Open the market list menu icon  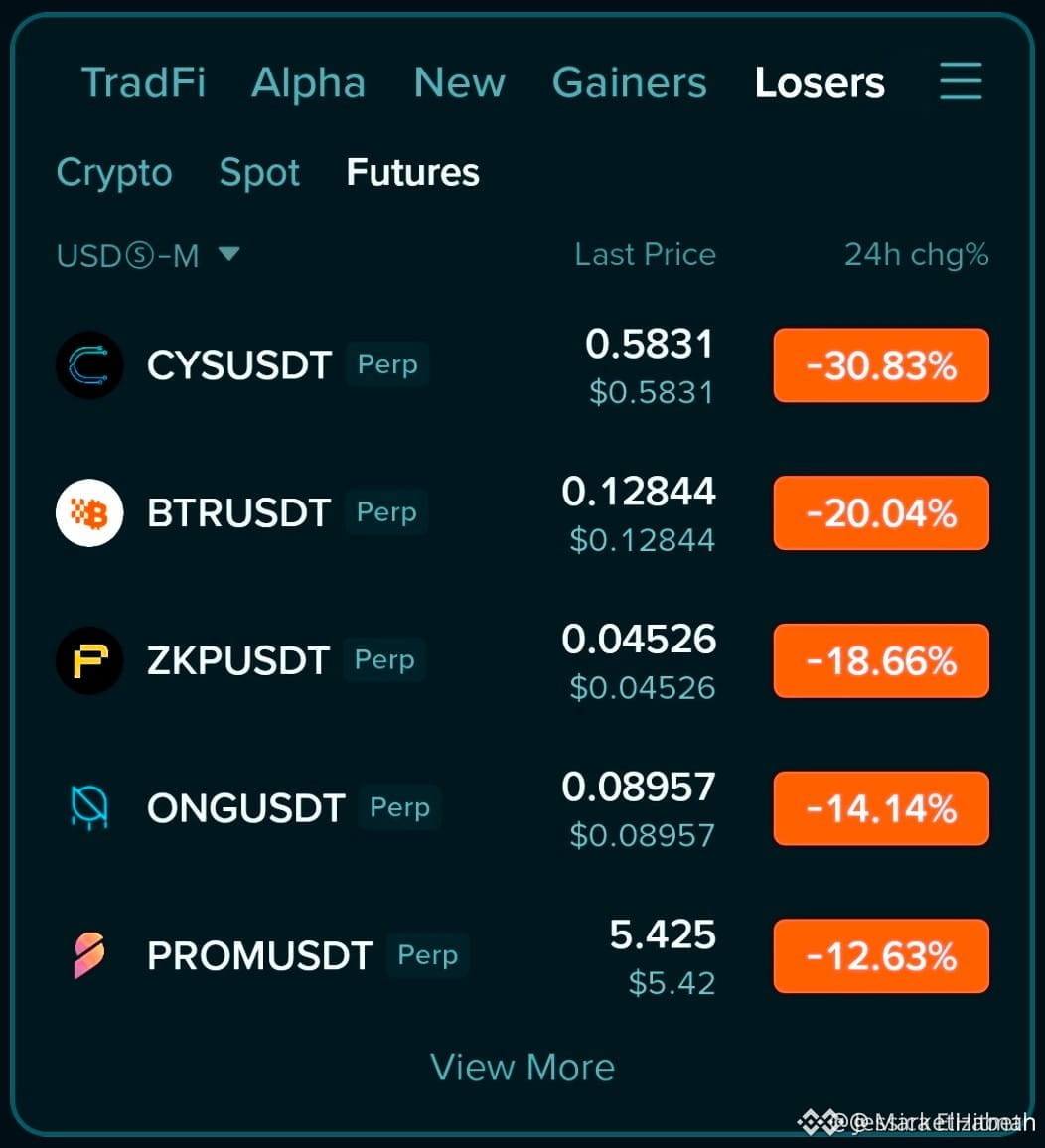[961, 80]
